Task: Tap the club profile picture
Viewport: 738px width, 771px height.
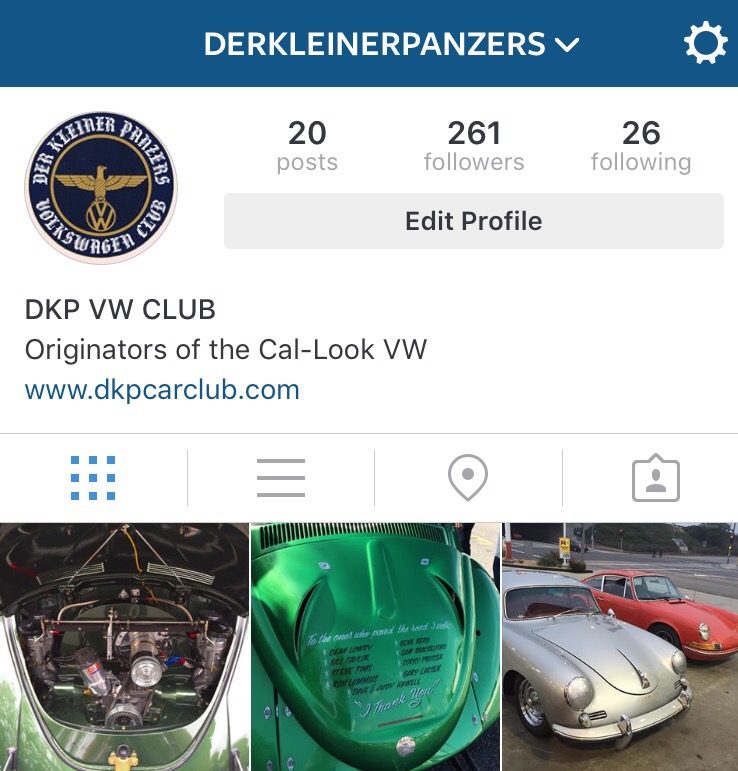Action: tap(101, 187)
